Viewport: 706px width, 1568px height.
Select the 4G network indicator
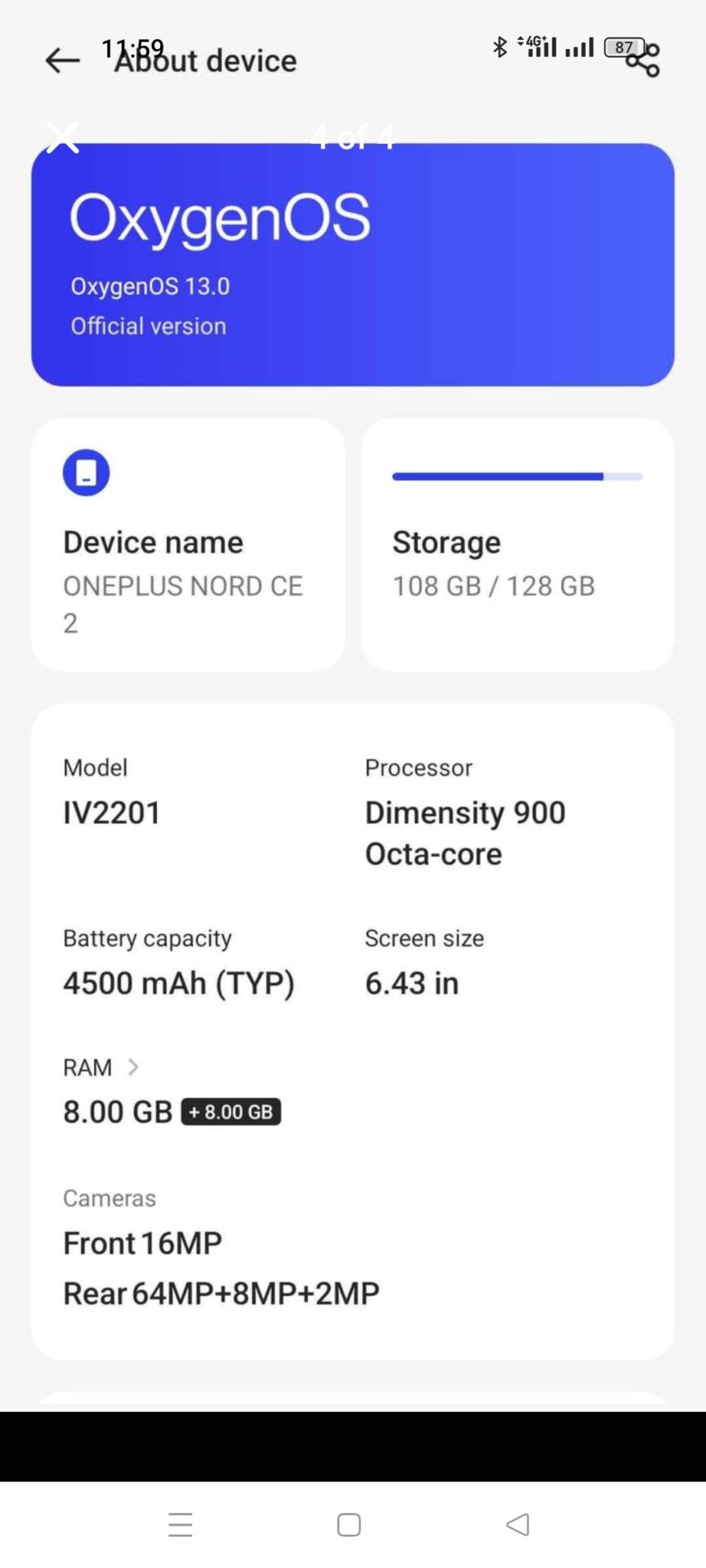(x=532, y=42)
